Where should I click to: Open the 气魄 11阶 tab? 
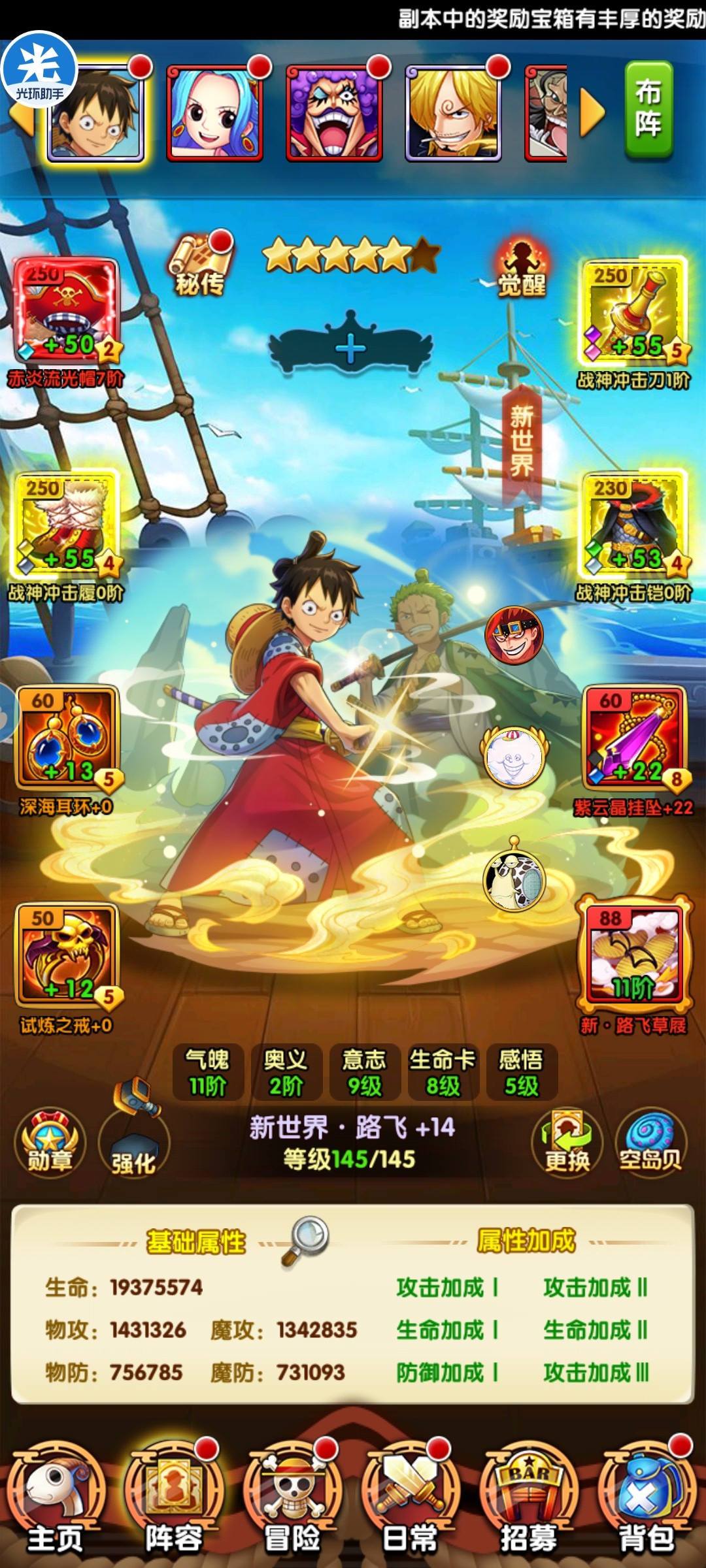pyautogui.click(x=208, y=1071)
